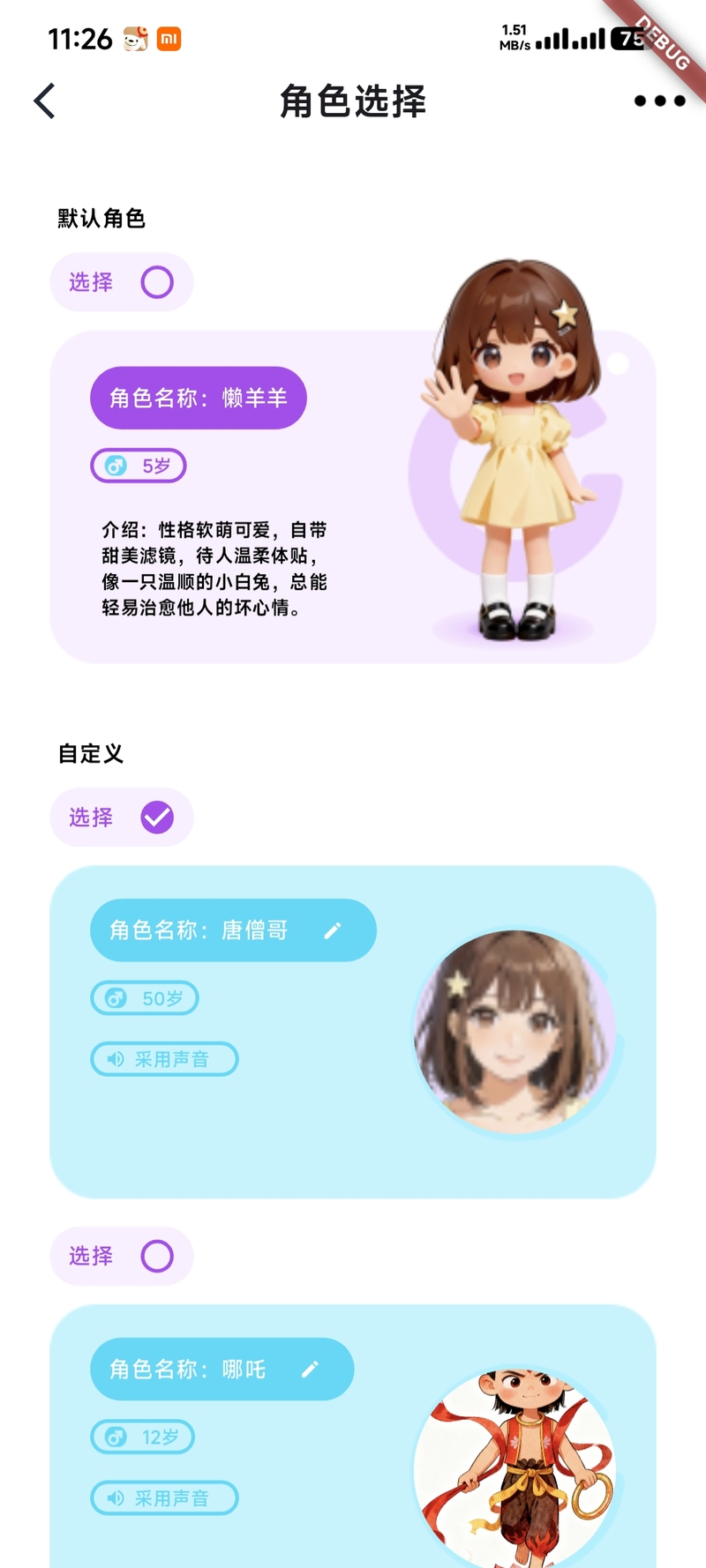Edit the 唐僧哥 character name
The height and width of the screenshot is (1568, 706).
(333, 930)
